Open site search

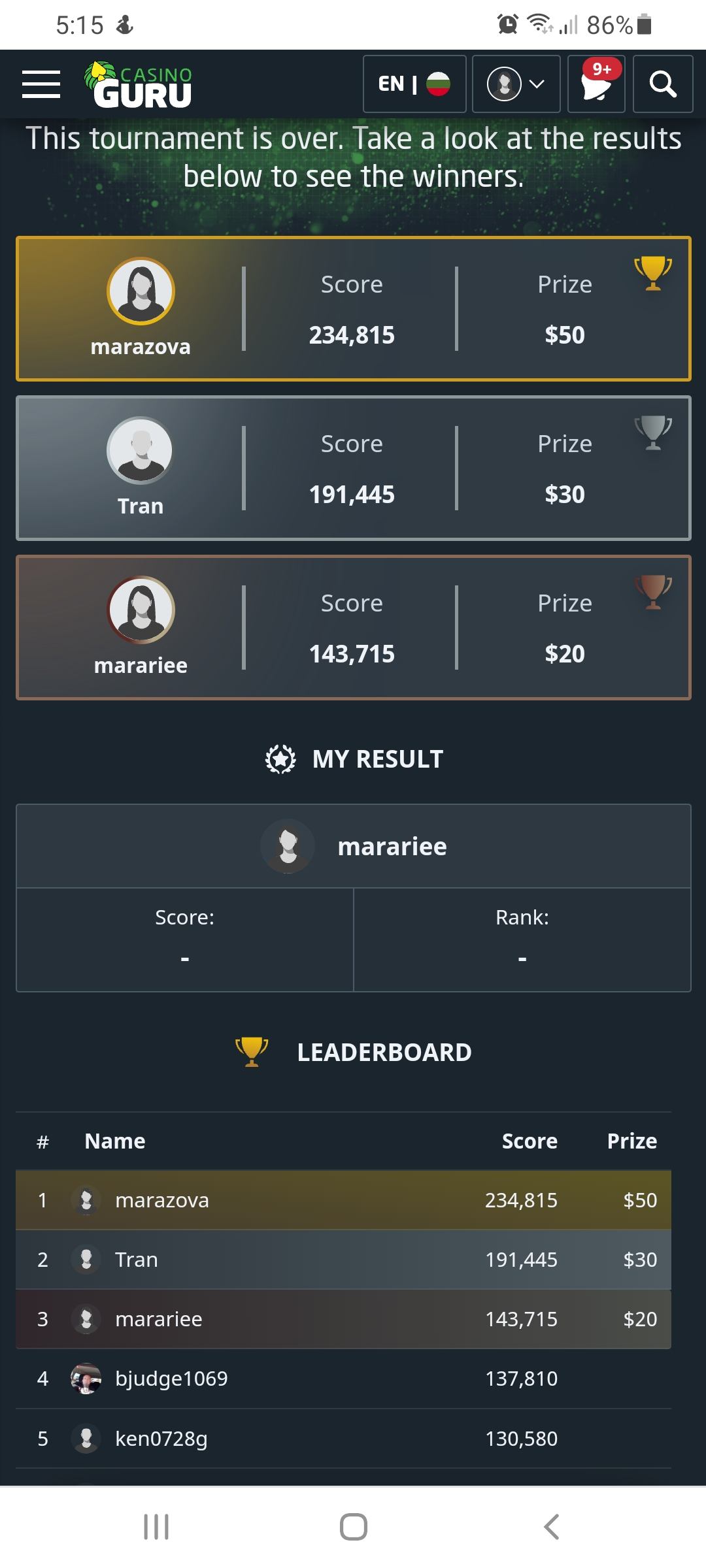(663, 84)
